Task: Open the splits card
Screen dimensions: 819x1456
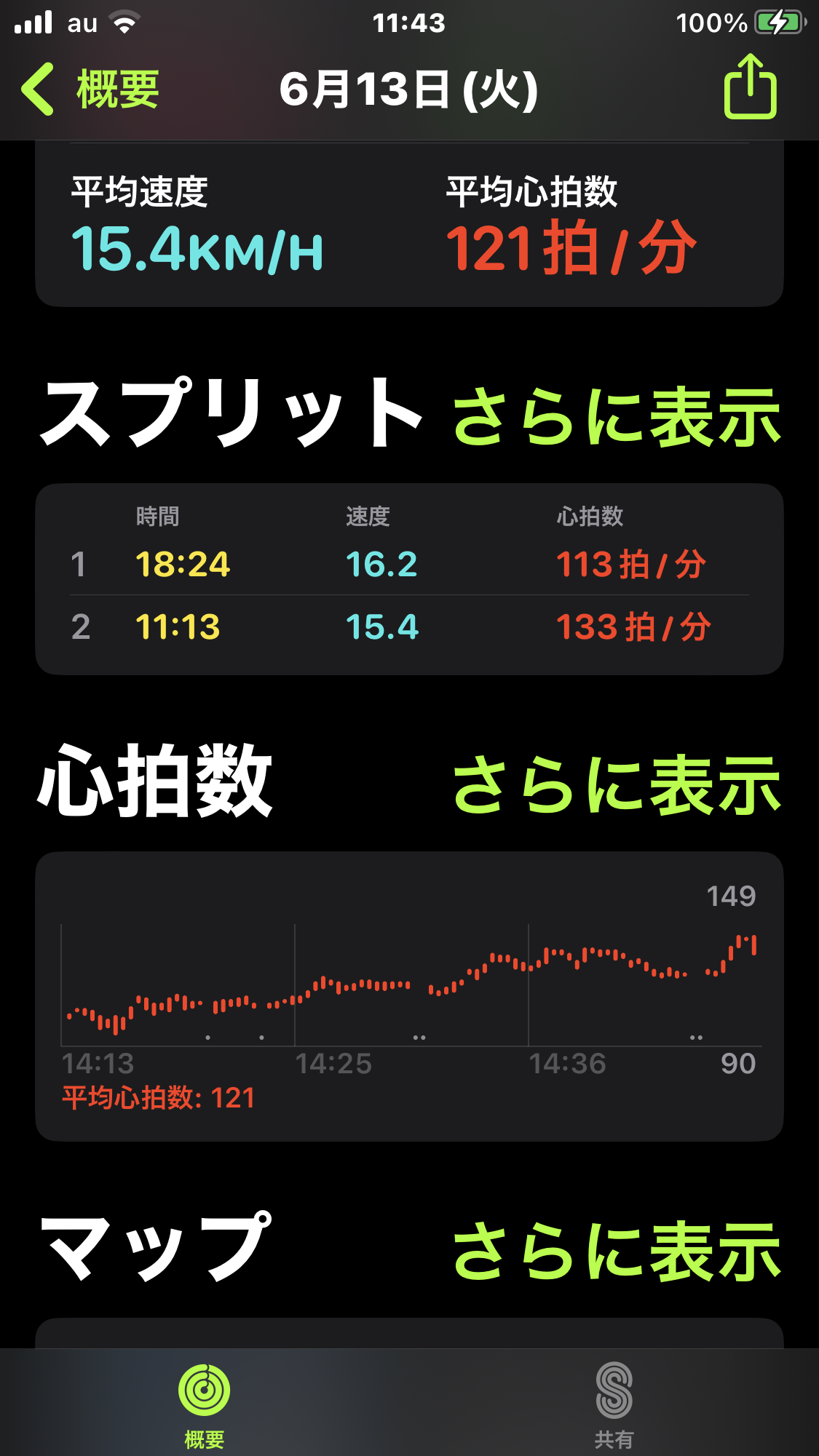Action: 409,579
